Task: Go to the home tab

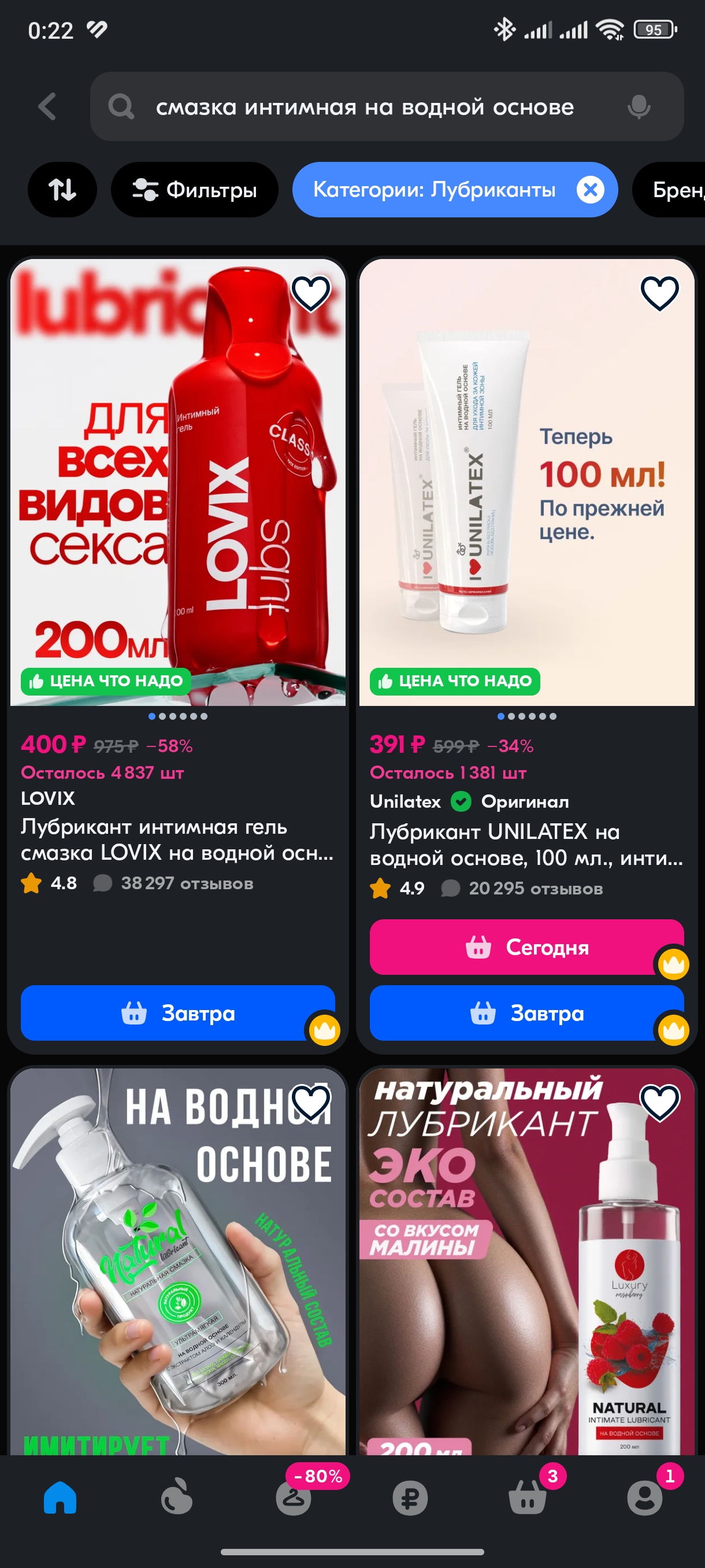Action: (60, 1497)
